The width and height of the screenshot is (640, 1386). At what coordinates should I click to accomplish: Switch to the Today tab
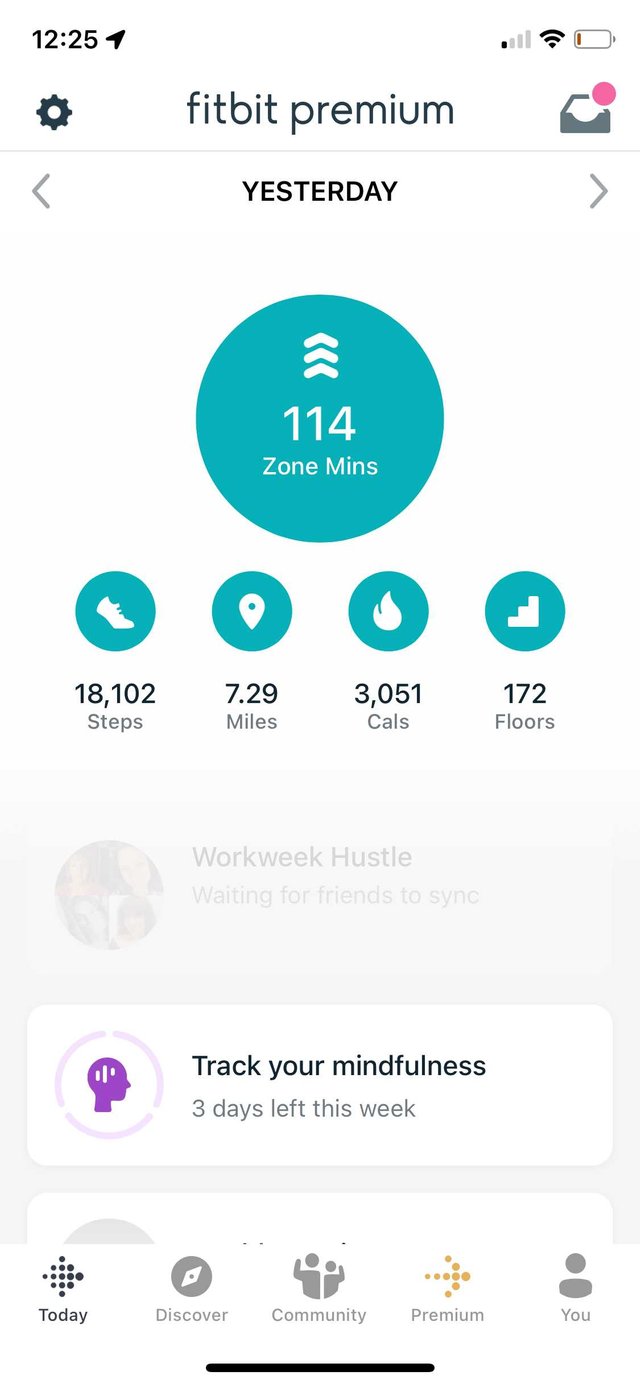click(63, 1289)
